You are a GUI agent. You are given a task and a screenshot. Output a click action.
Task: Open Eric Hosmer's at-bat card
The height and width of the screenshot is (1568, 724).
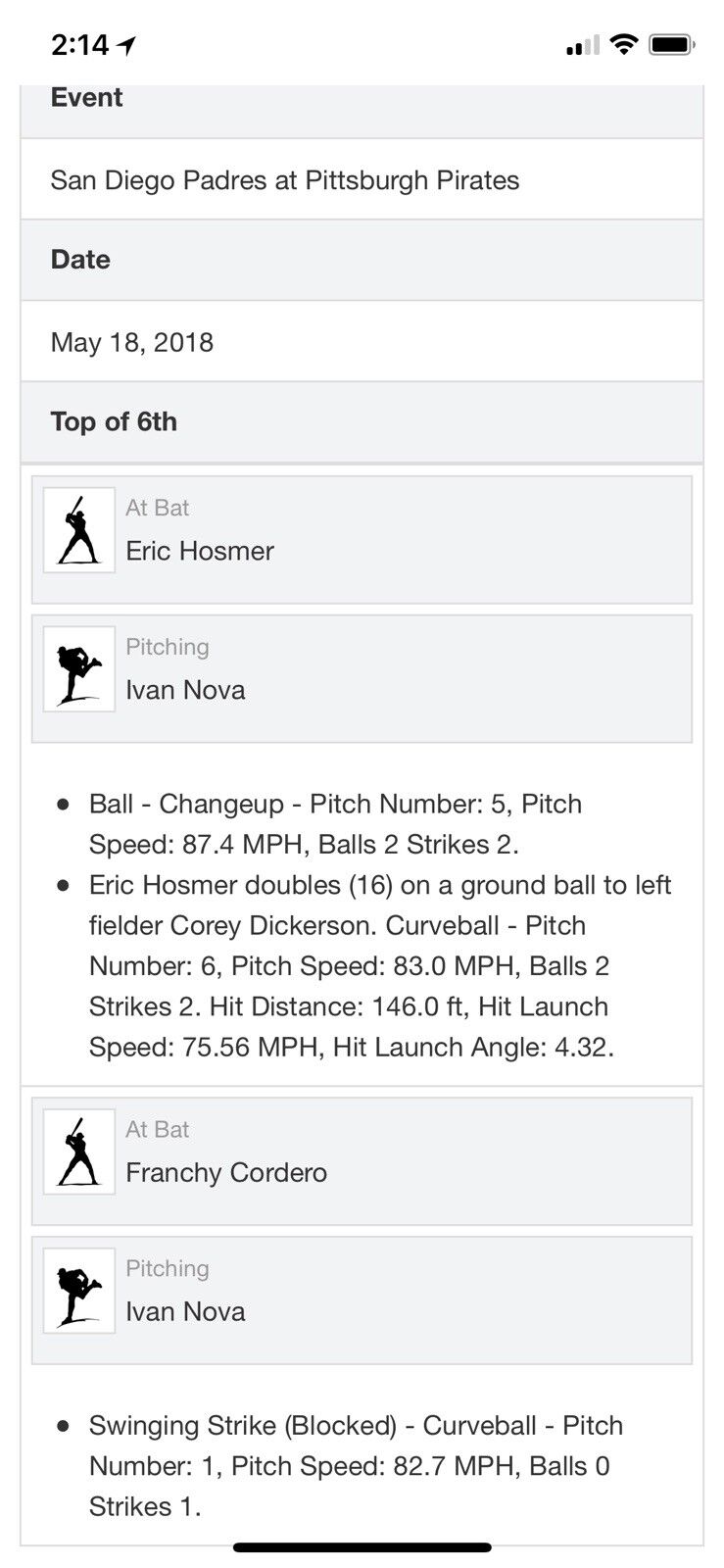(x=361, y=540)
